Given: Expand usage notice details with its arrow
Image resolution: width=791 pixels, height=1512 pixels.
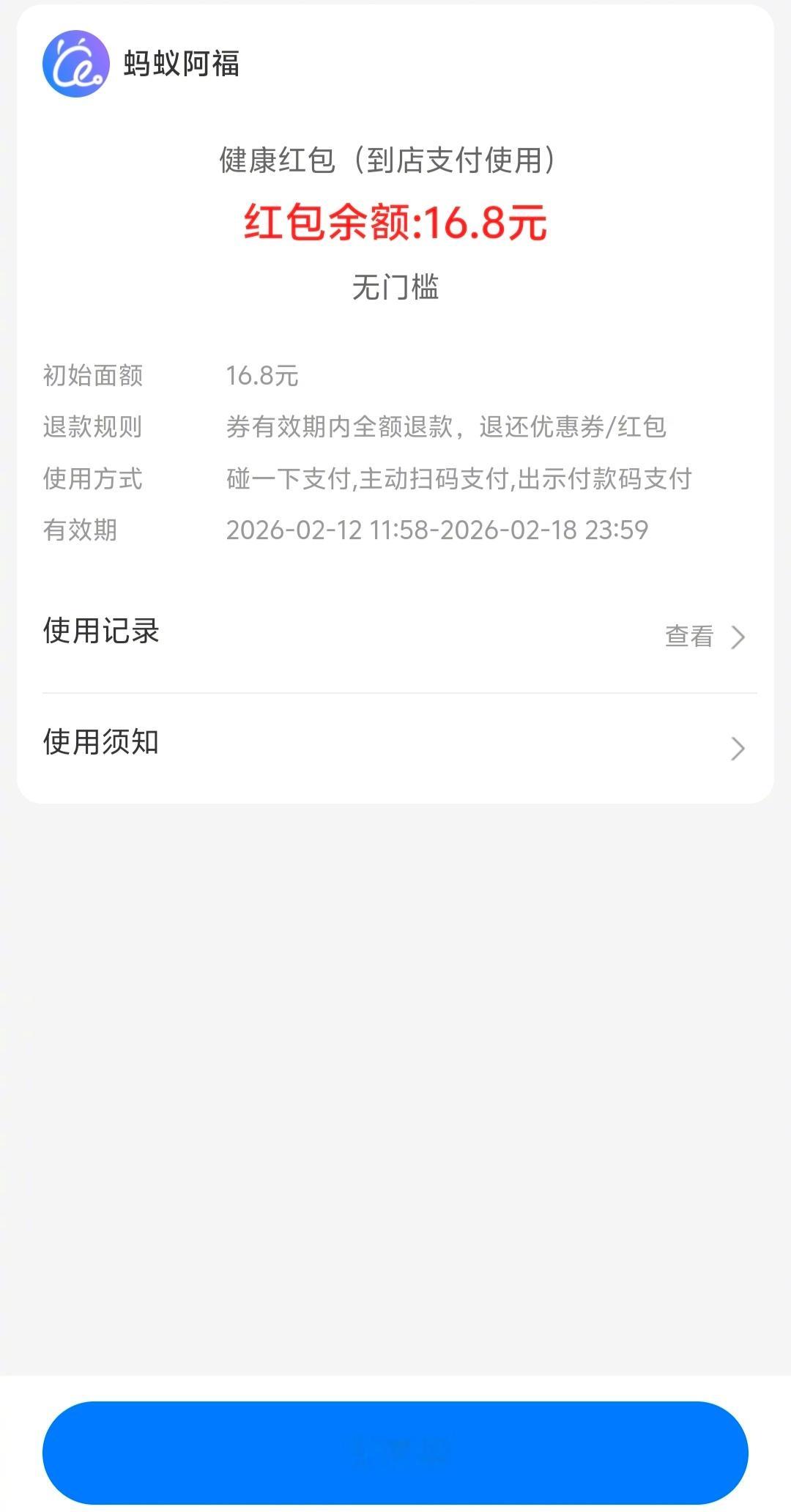Looking at the screenshot, I should click(738, 749).
